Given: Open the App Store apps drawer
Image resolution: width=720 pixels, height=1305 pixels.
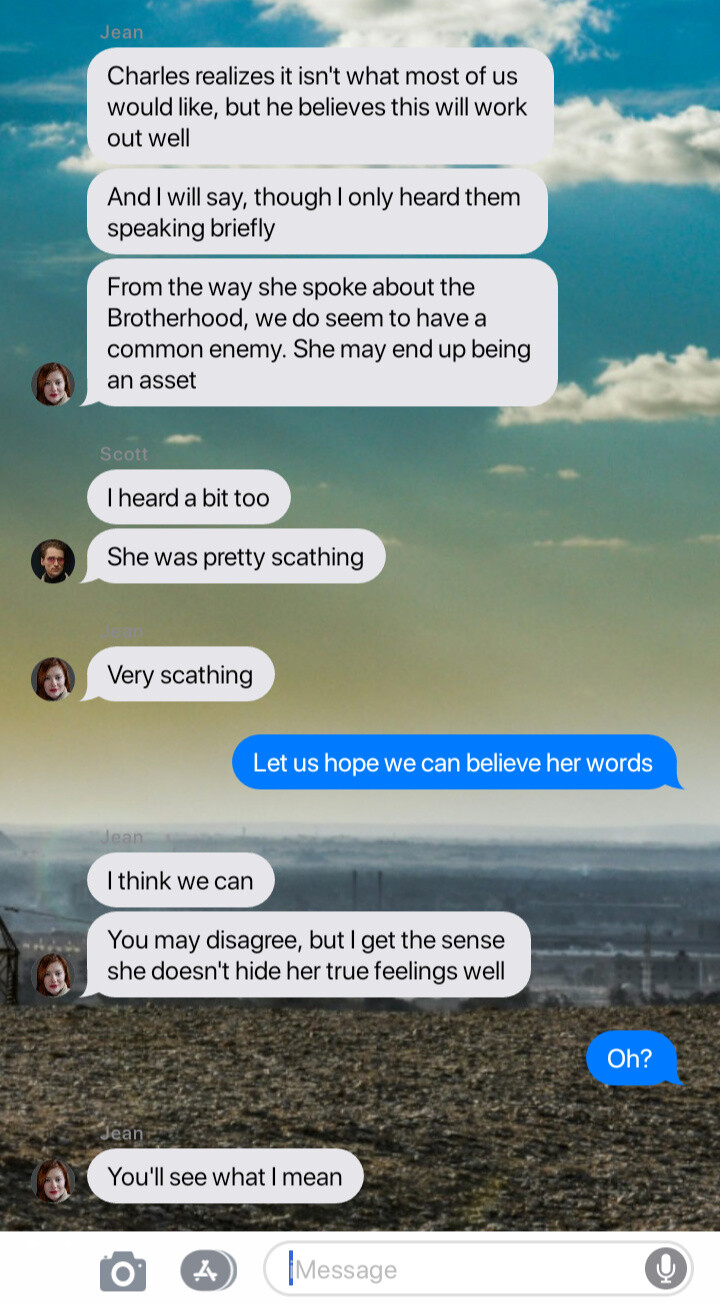Looking at the screenshot, I should (x=207, y=1271).
